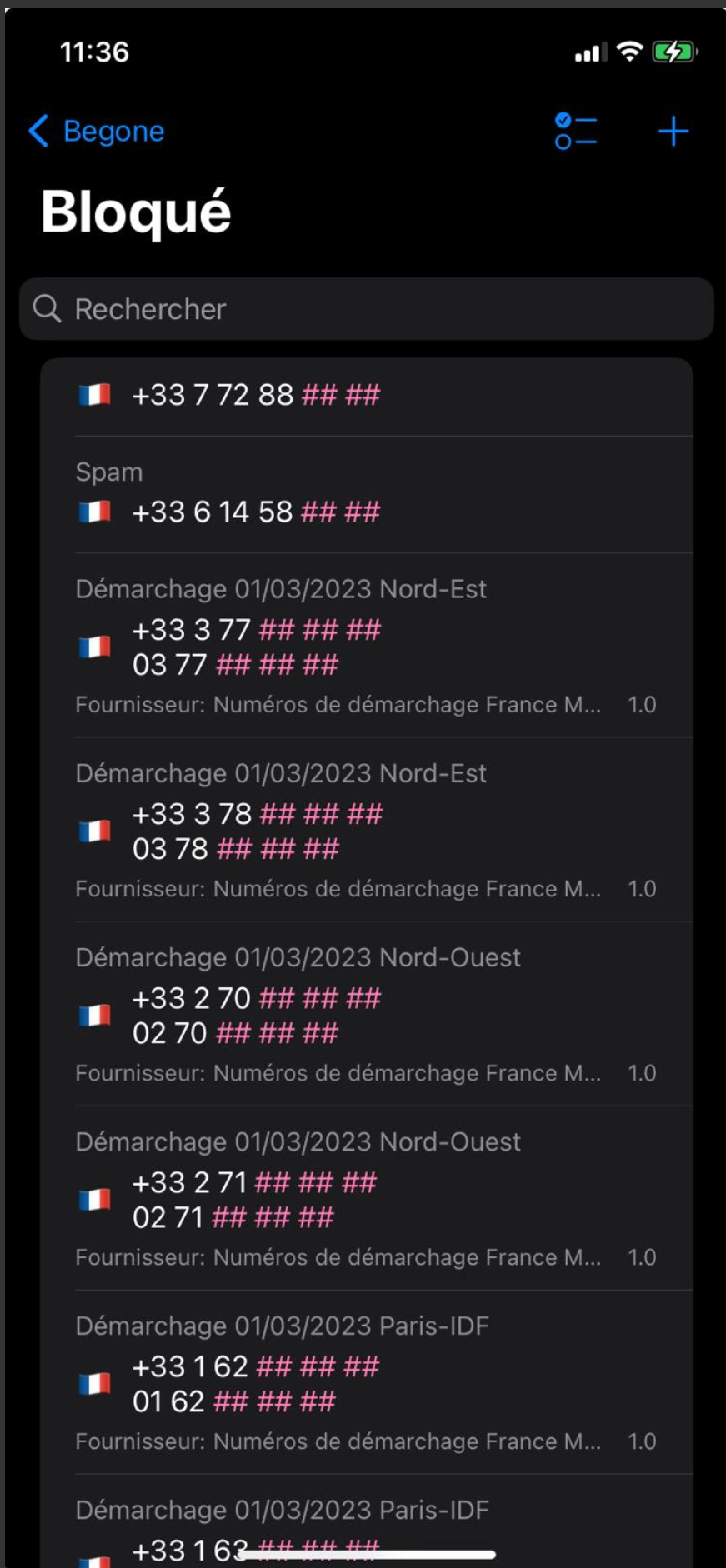Open Nord-Ouest entry +33 2 70
This screenshot has height=1568, width=726.
[367, 1014]
